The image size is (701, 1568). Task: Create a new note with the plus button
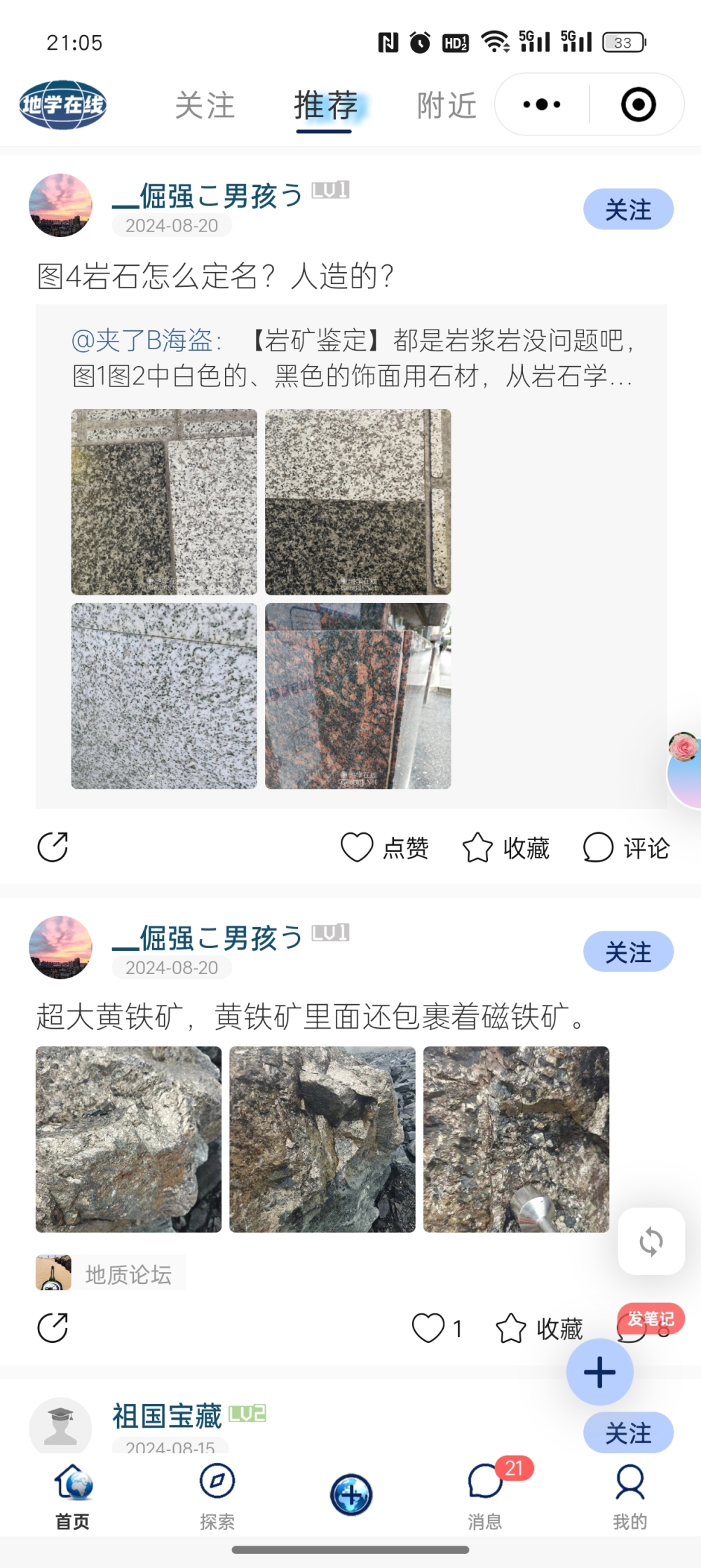pyautogui.click(x=599, y=1372)
